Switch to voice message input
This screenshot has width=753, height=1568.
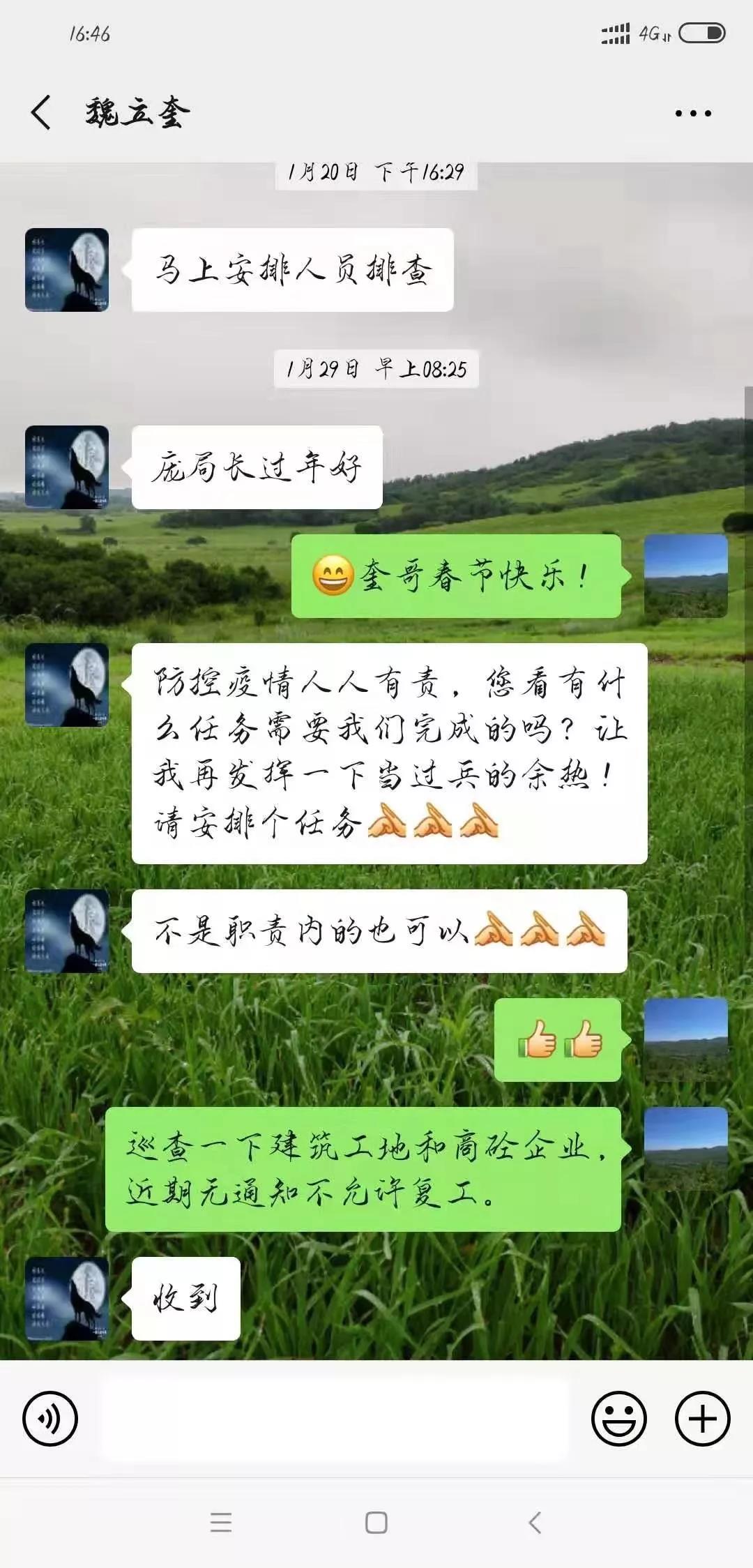coord(50,1418)
